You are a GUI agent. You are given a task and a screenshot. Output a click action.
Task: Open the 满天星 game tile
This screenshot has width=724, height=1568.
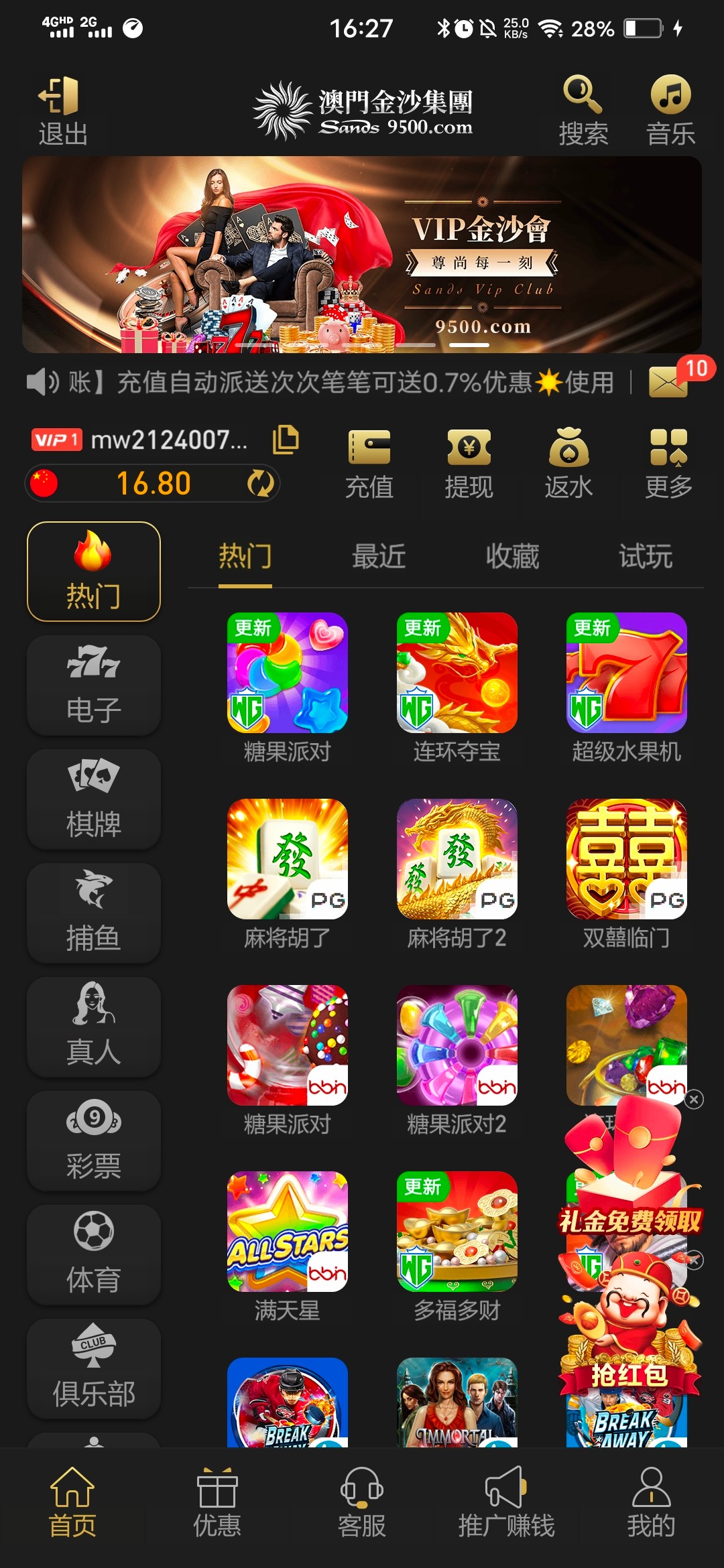(x=287, y=1246)
